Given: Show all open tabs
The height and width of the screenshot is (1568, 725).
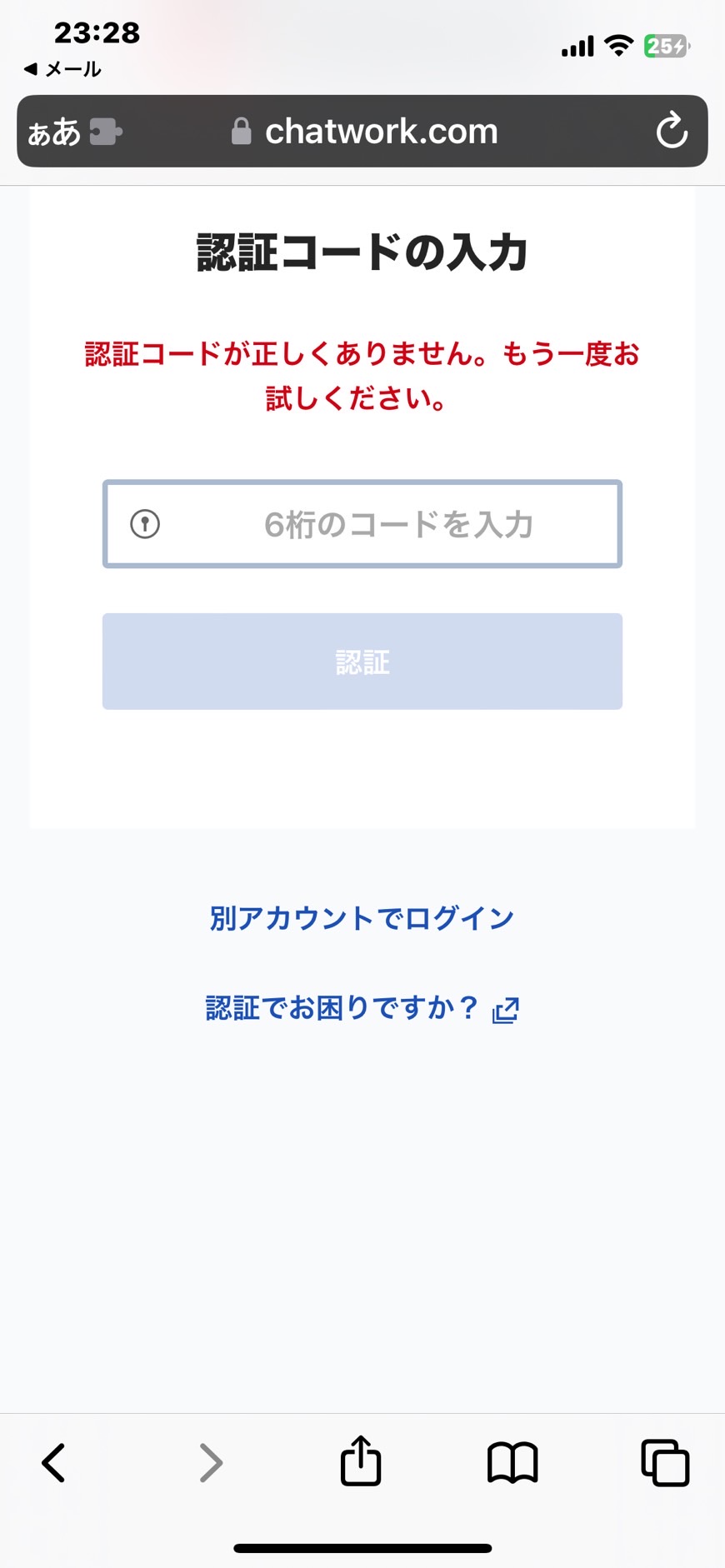Looking at the screenshot, I should pyautogui.click(x=665, y=1463).
